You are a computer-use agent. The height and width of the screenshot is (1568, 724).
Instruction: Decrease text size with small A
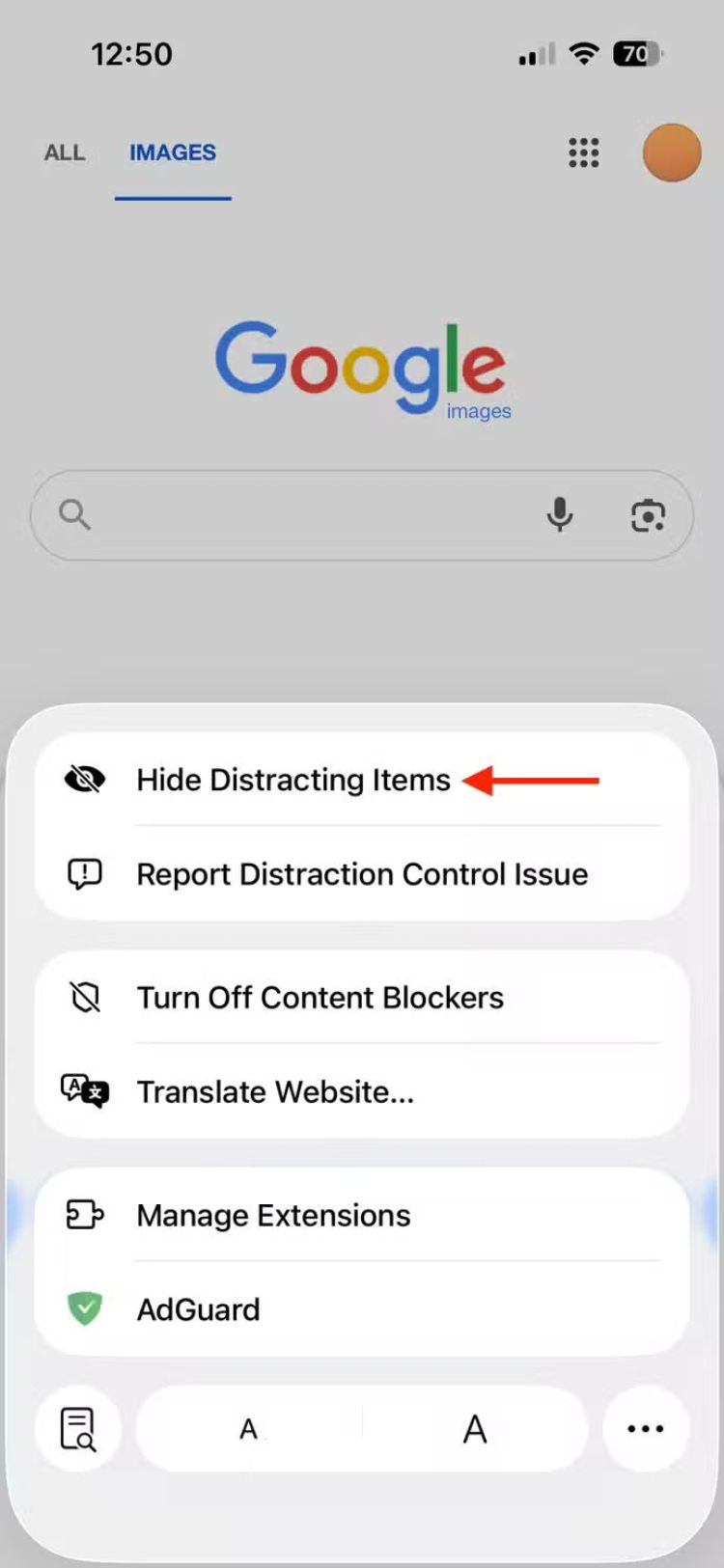click(249, 1429)
